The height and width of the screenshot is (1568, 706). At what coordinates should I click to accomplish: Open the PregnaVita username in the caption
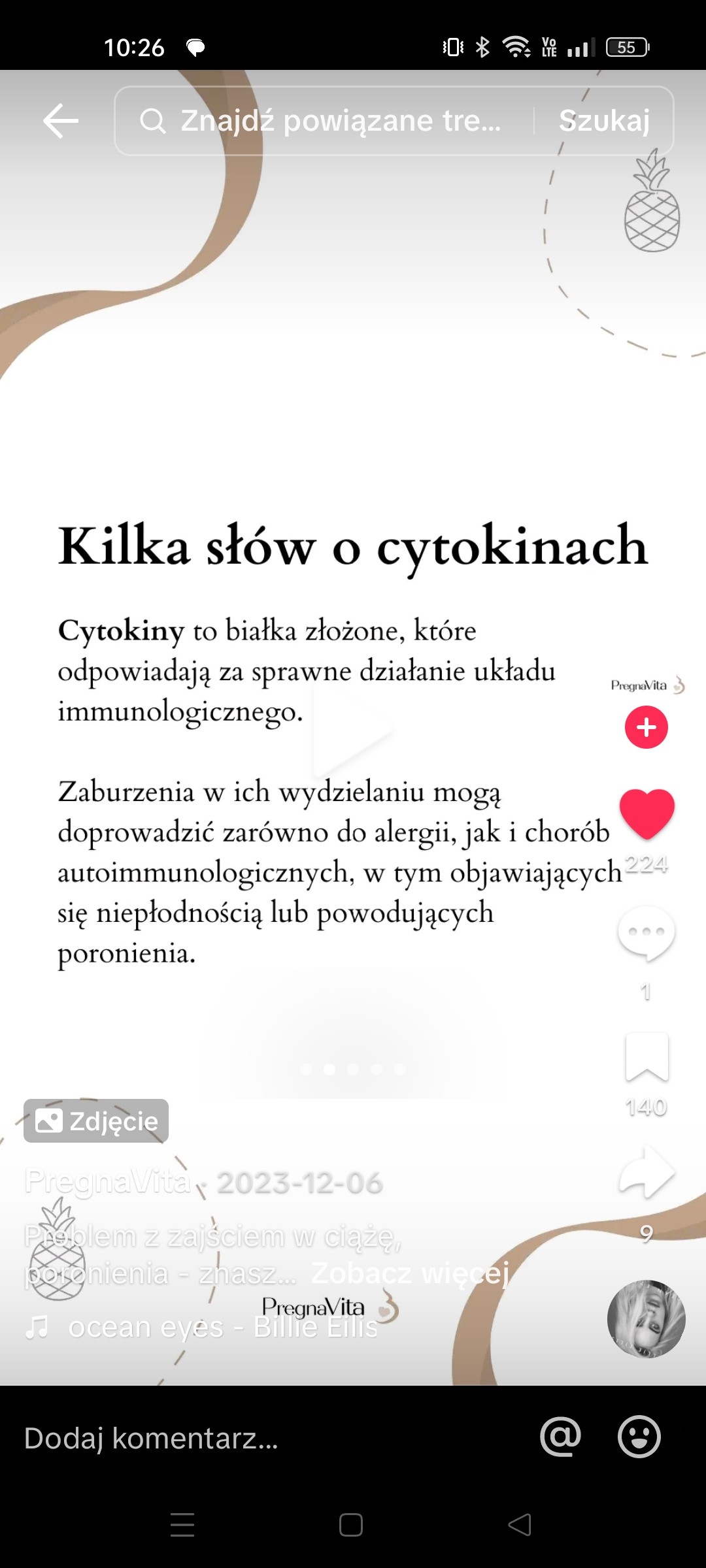[108, 1182]
